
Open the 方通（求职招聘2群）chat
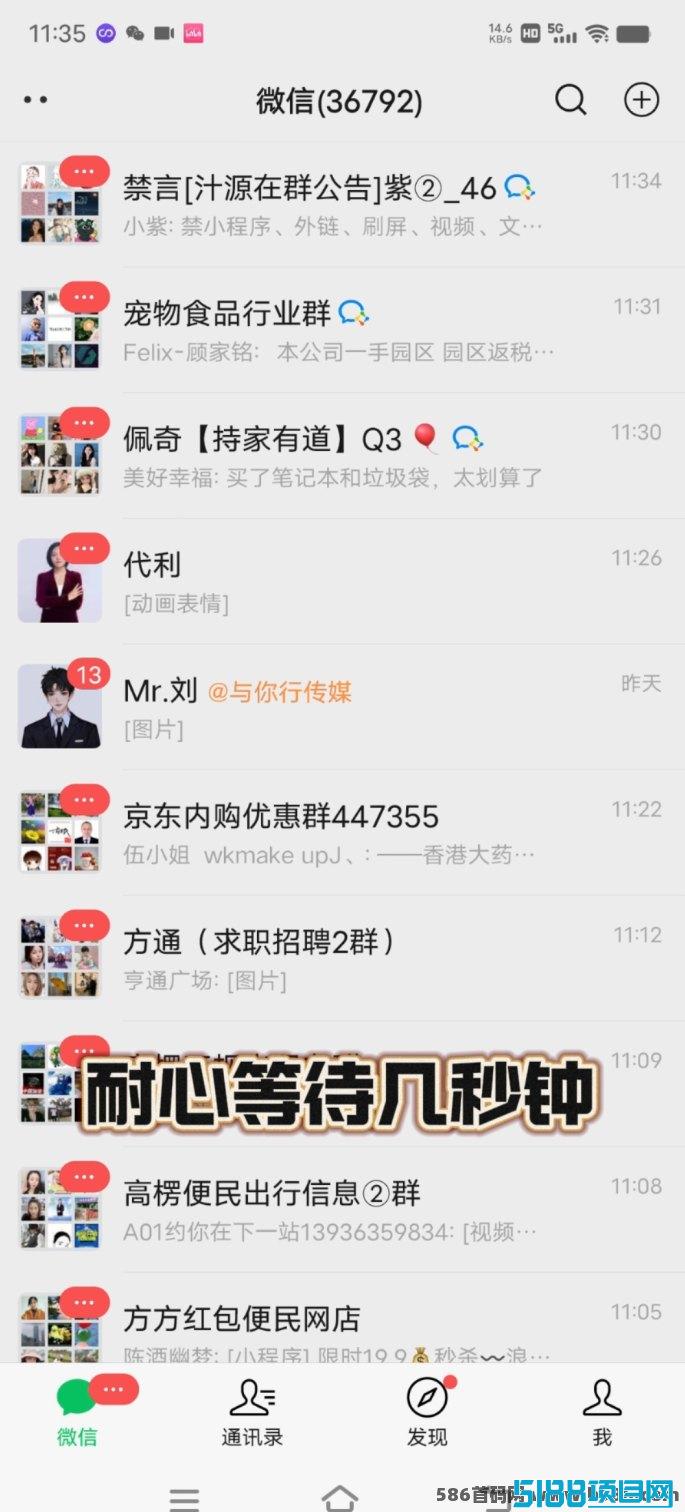click(340, 958)
